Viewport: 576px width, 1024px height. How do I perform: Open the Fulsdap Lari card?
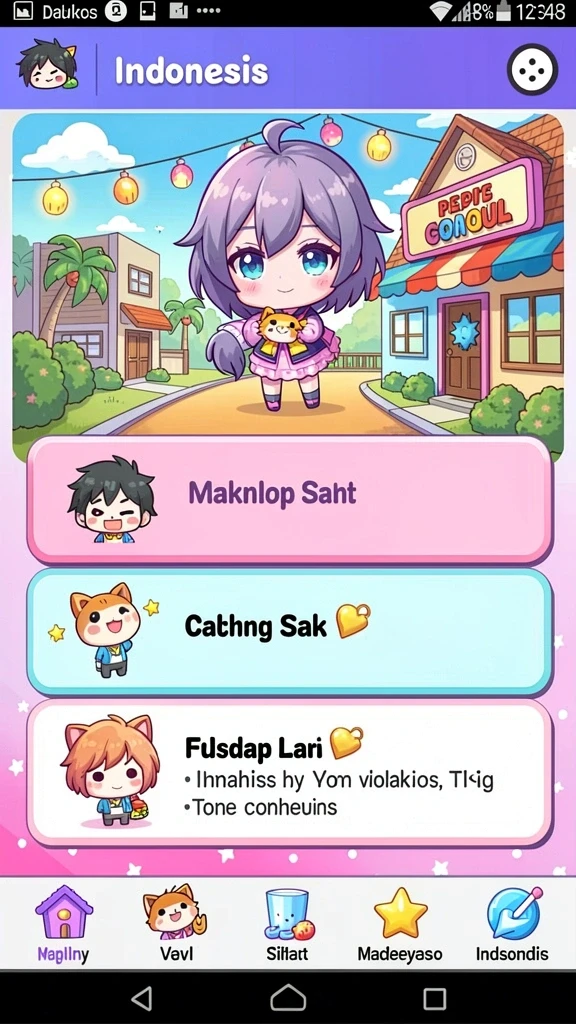point(290,773)
